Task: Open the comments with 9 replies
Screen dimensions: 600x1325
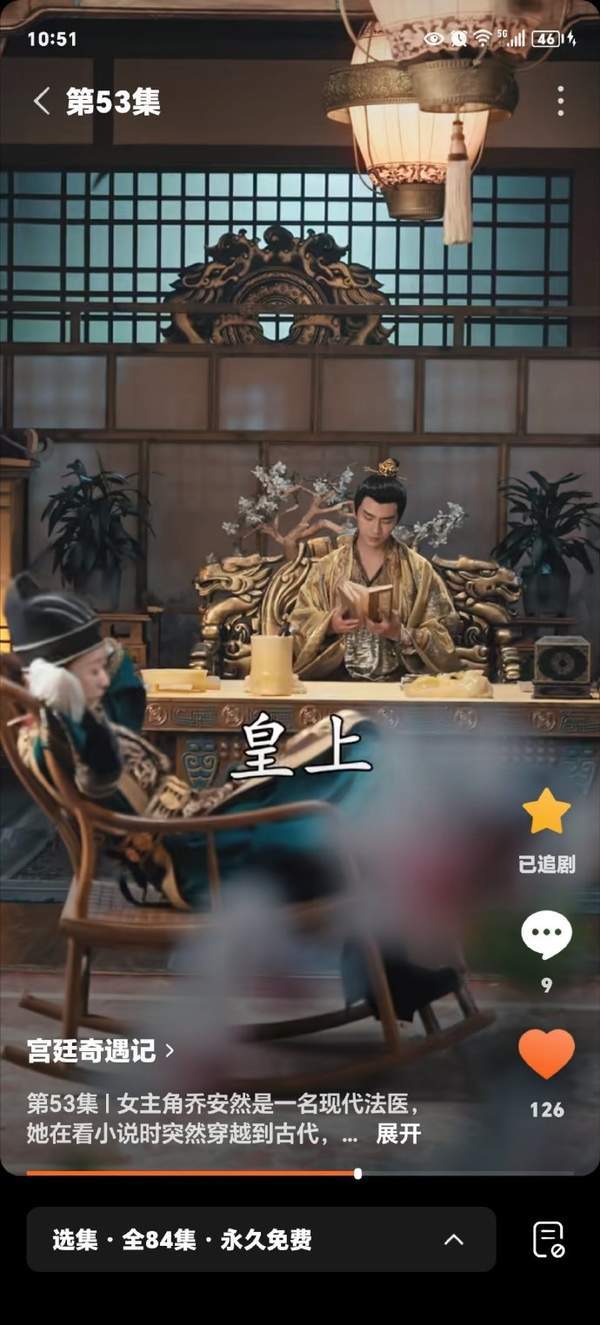Action: click(x=546, y=937)
